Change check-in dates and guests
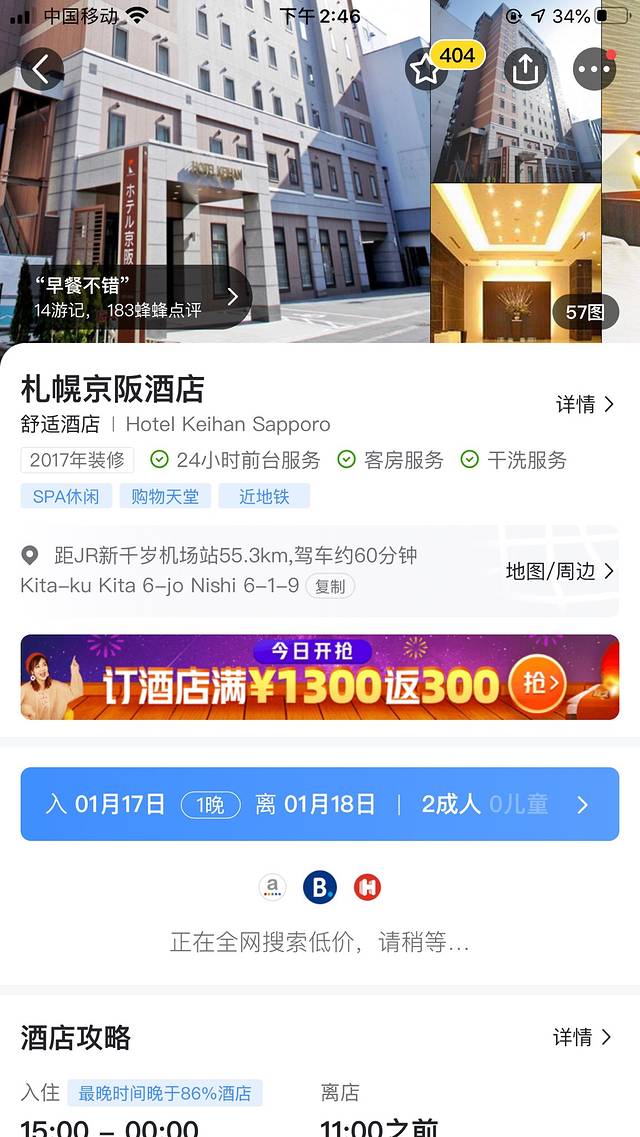Screen dimensions: 640x1137 320,804
